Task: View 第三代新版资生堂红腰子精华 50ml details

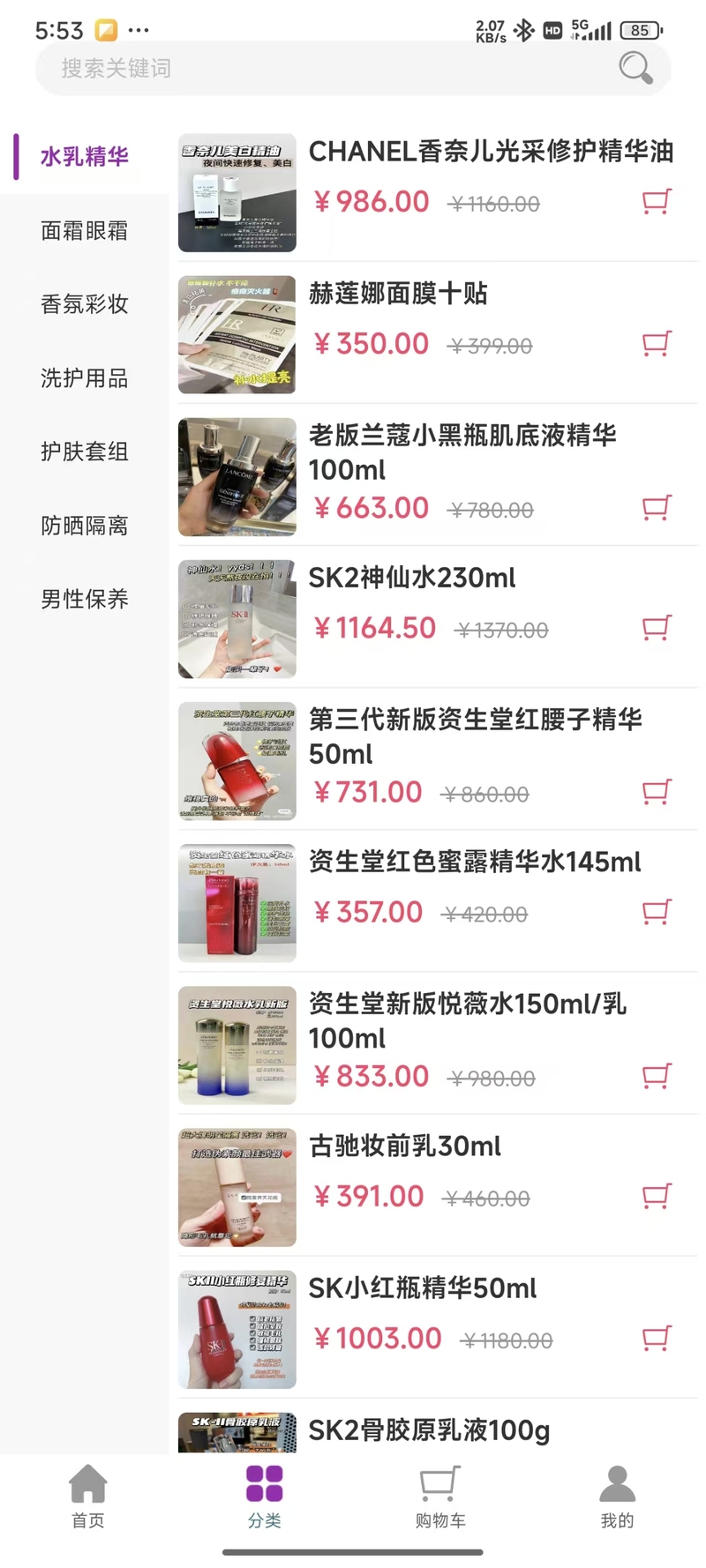Action: point(475,735)
